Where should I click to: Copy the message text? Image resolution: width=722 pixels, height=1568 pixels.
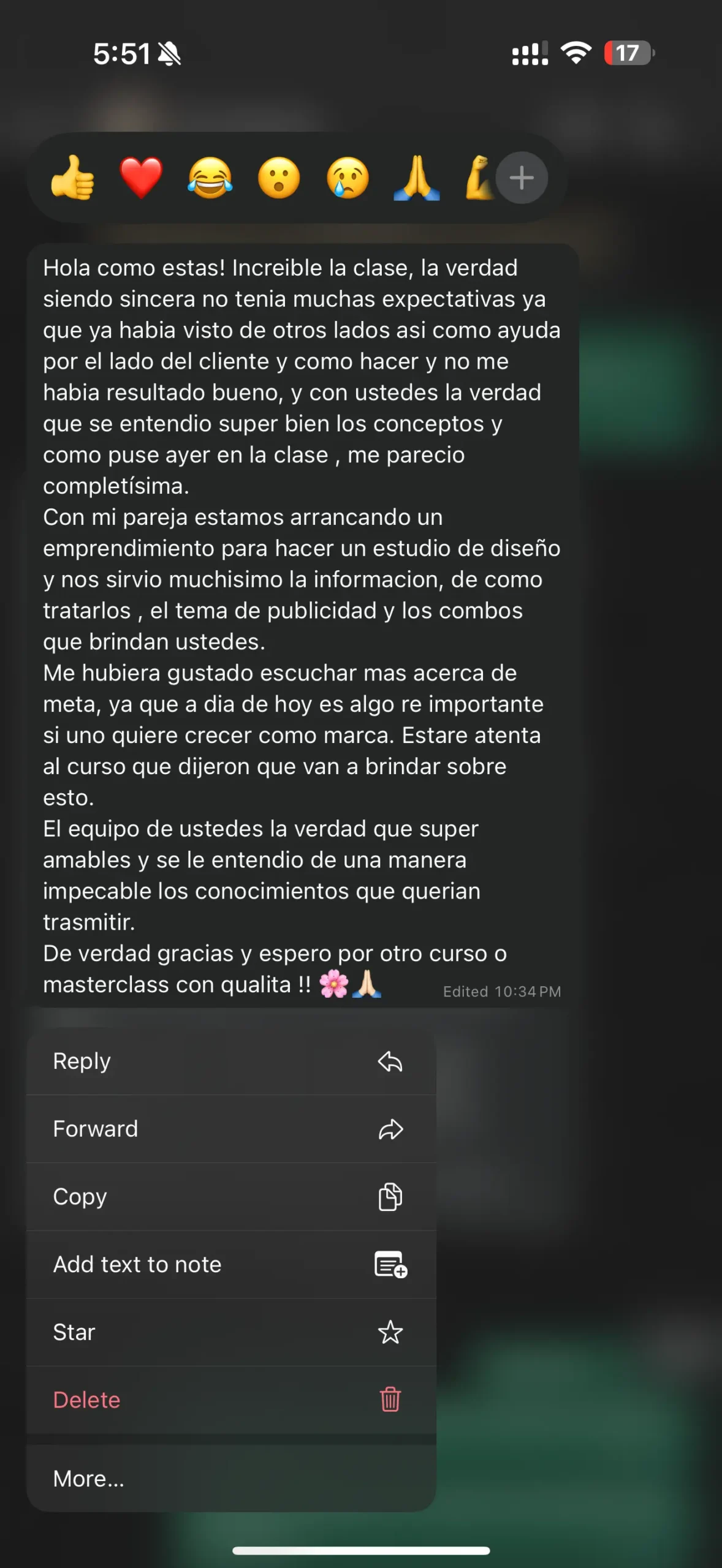[x=231, y=1197]
